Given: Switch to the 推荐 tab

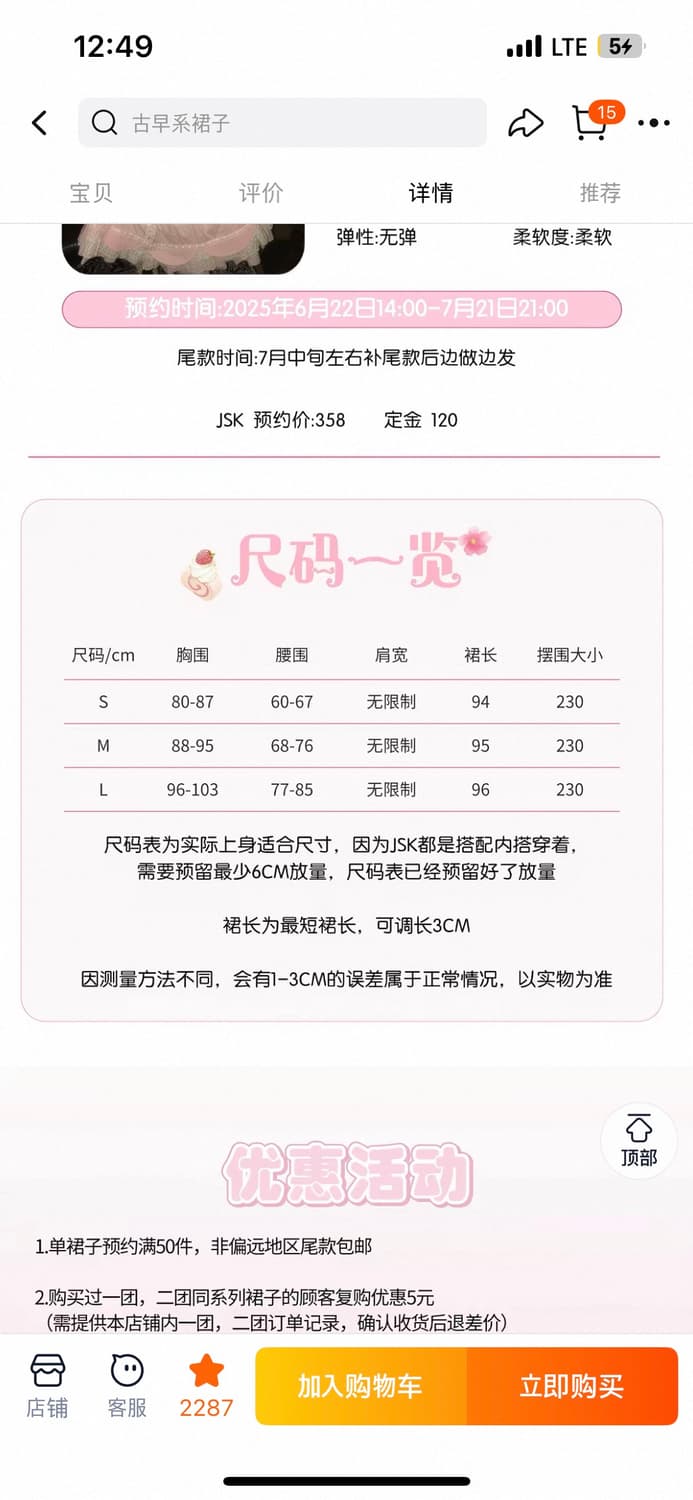Looking at the screenshot, I should pos(600,192).
